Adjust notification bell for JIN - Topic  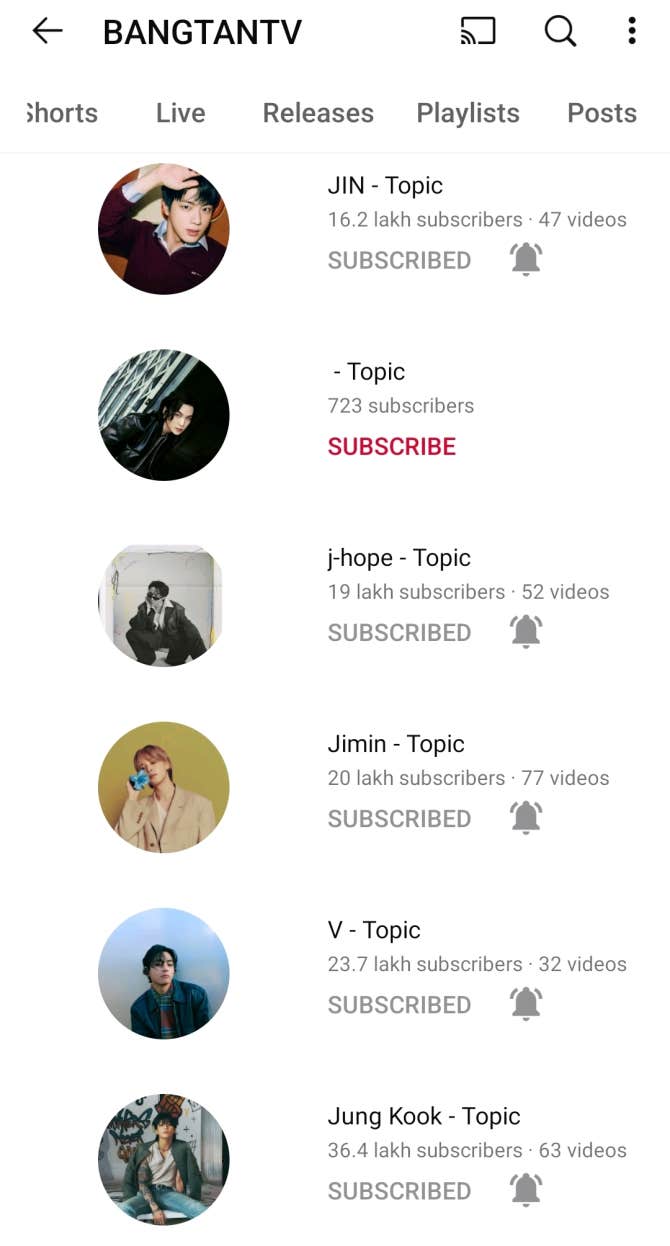[x=526, y=260]
